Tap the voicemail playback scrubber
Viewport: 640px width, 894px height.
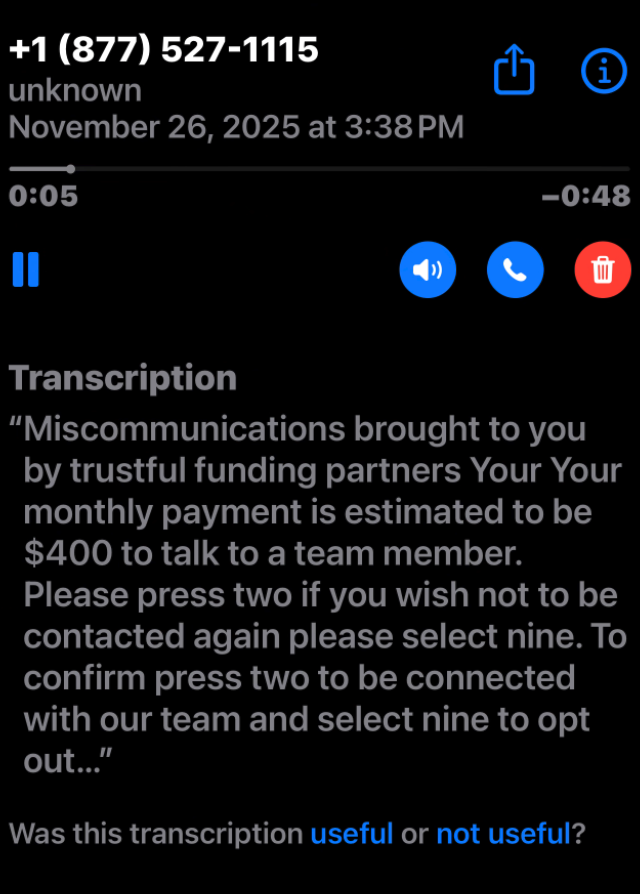(70, 169)
